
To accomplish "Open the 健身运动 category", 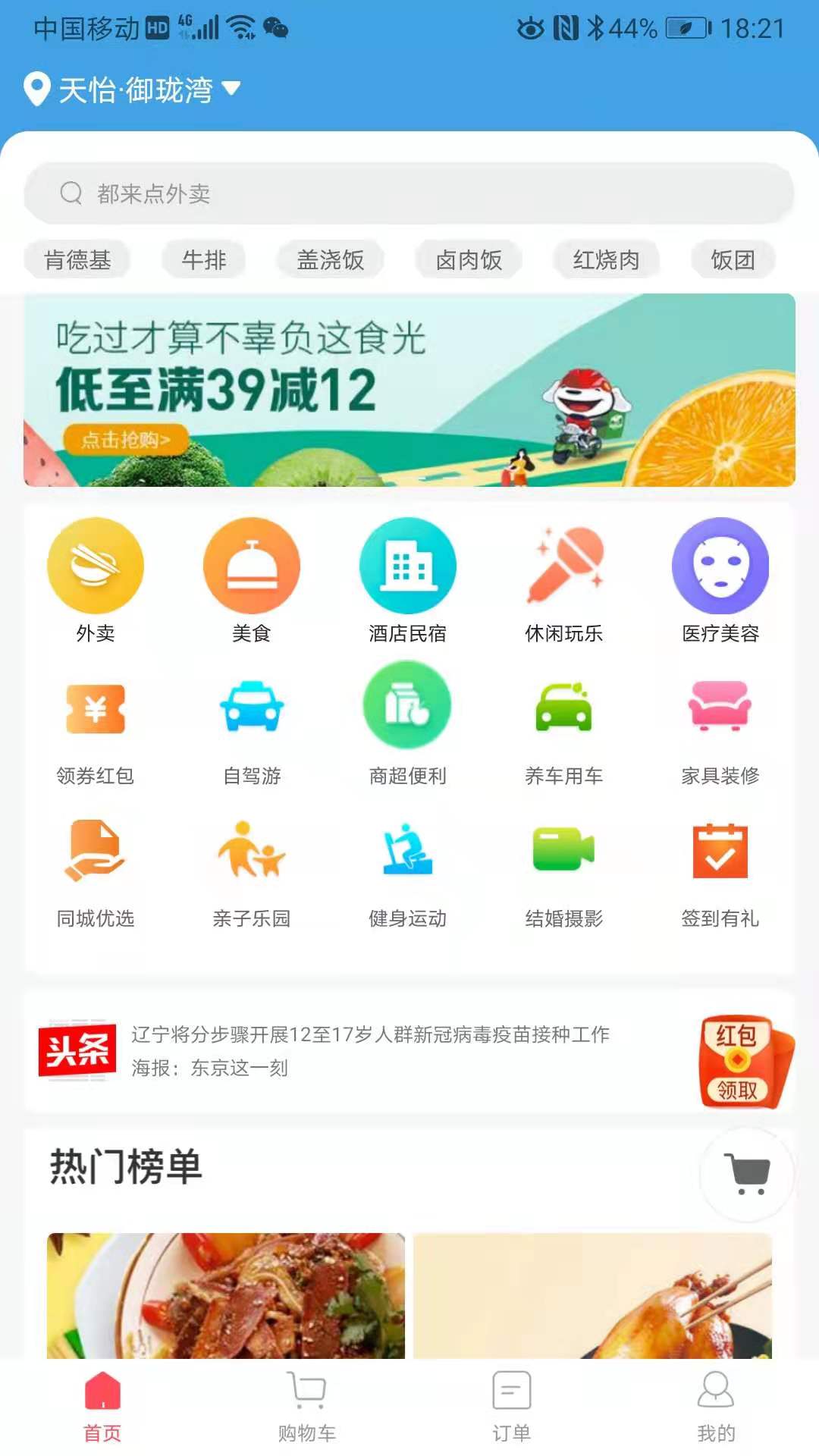I will (x=408, y=872).
